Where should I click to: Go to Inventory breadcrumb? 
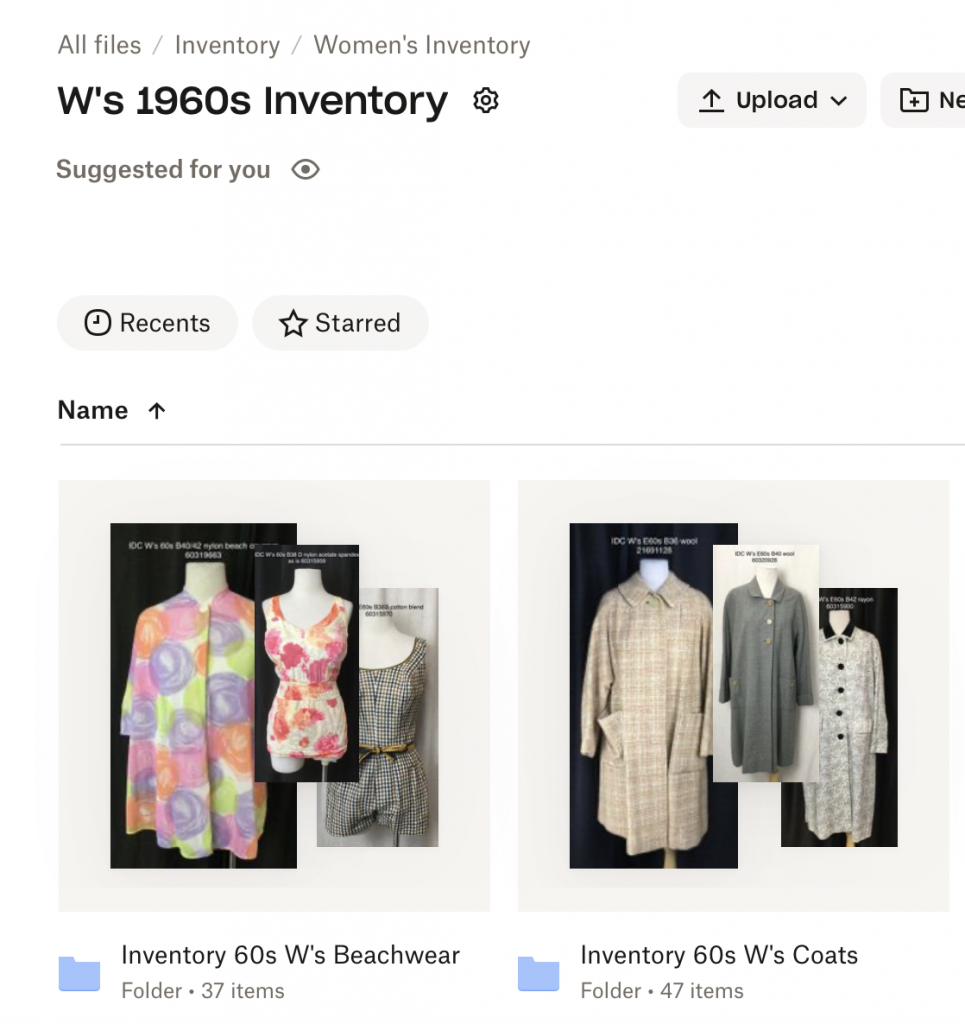pyautogui.click(x=227, y=45)
